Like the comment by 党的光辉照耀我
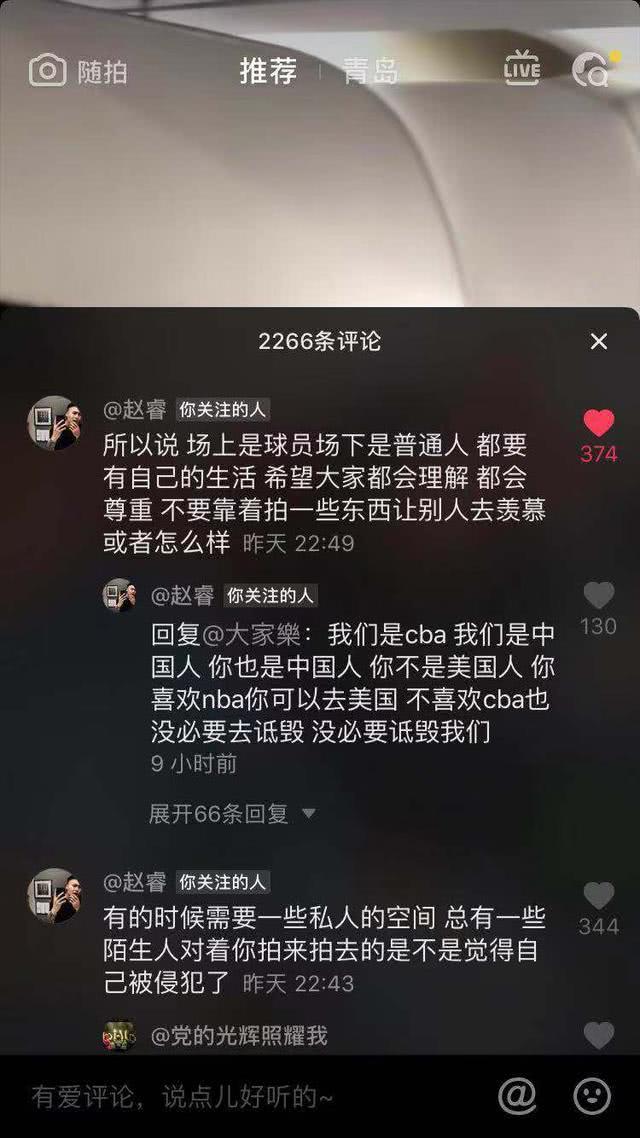 point(599,1035)
